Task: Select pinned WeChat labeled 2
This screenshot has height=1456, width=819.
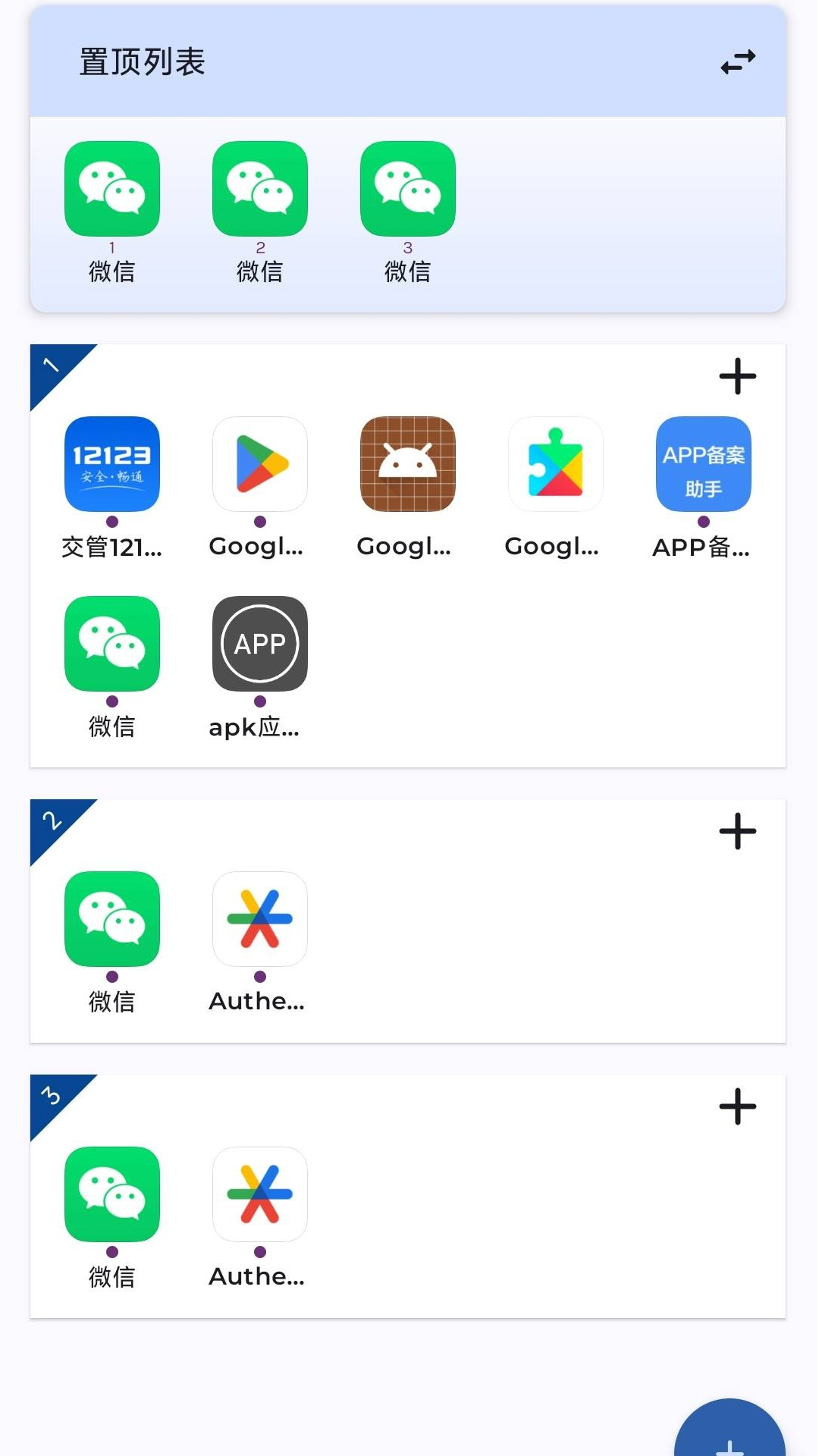Action: (x=260, y=188)
